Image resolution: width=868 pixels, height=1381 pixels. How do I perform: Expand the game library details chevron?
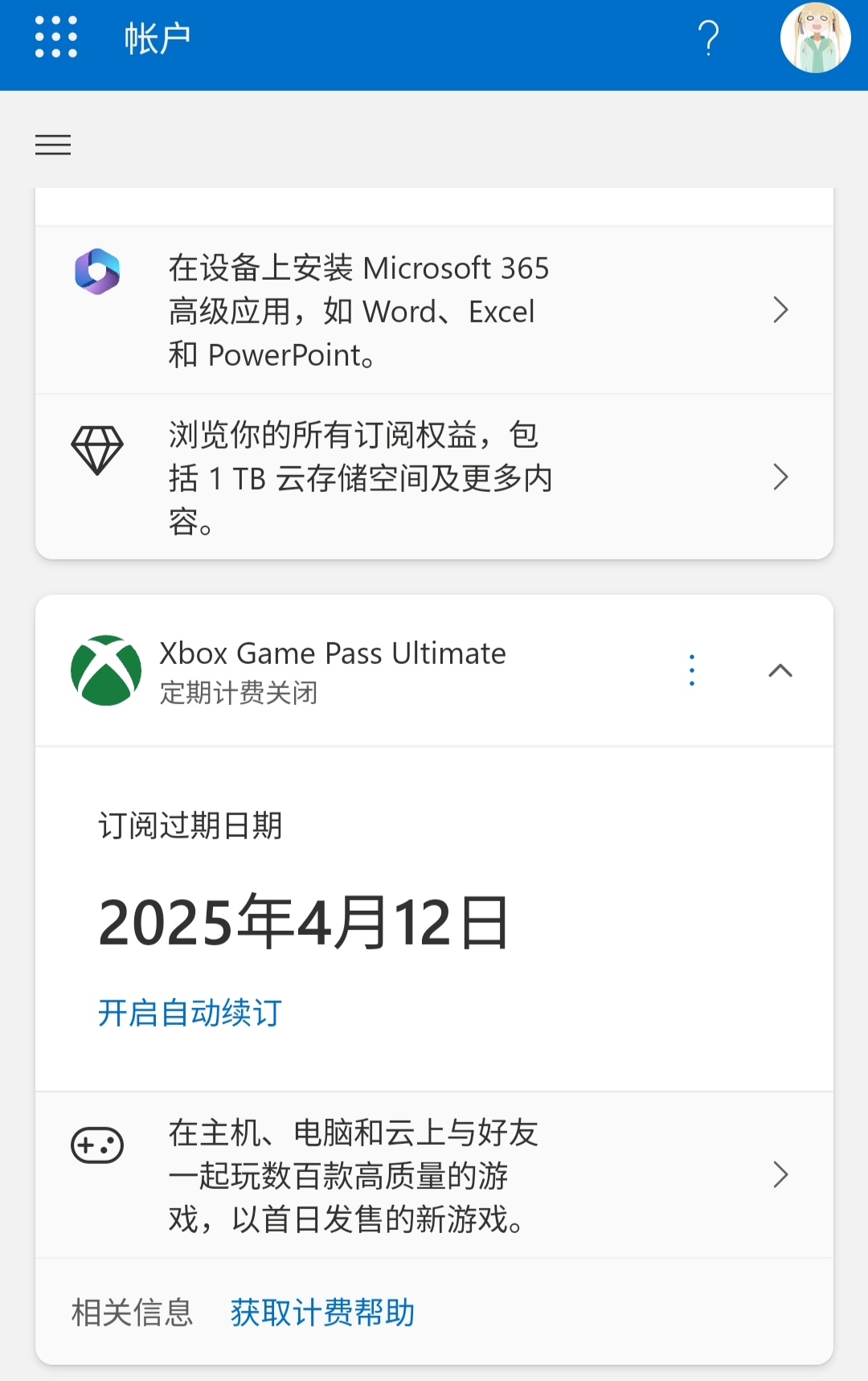[780, 1176]
